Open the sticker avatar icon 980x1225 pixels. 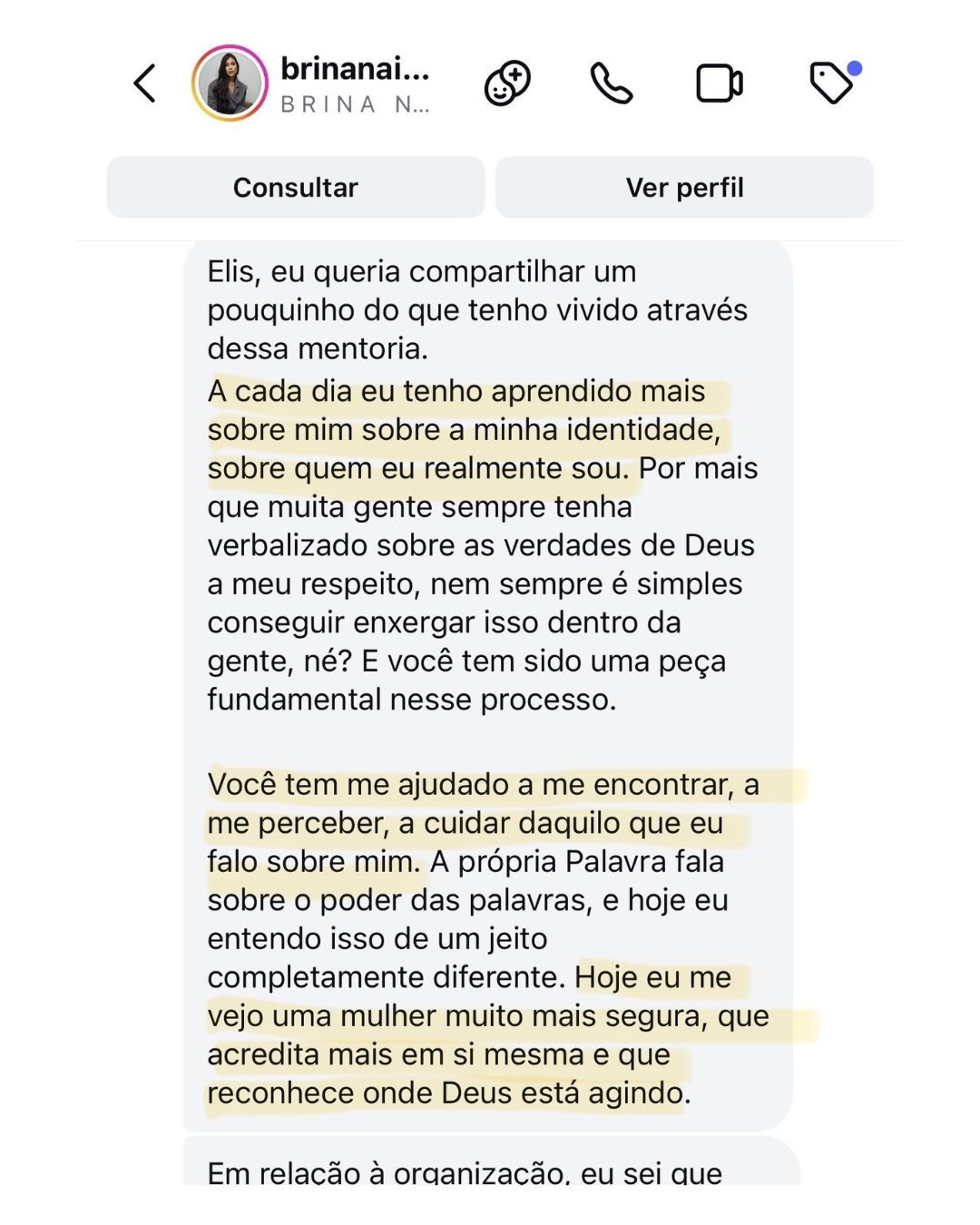click(506, 83)
